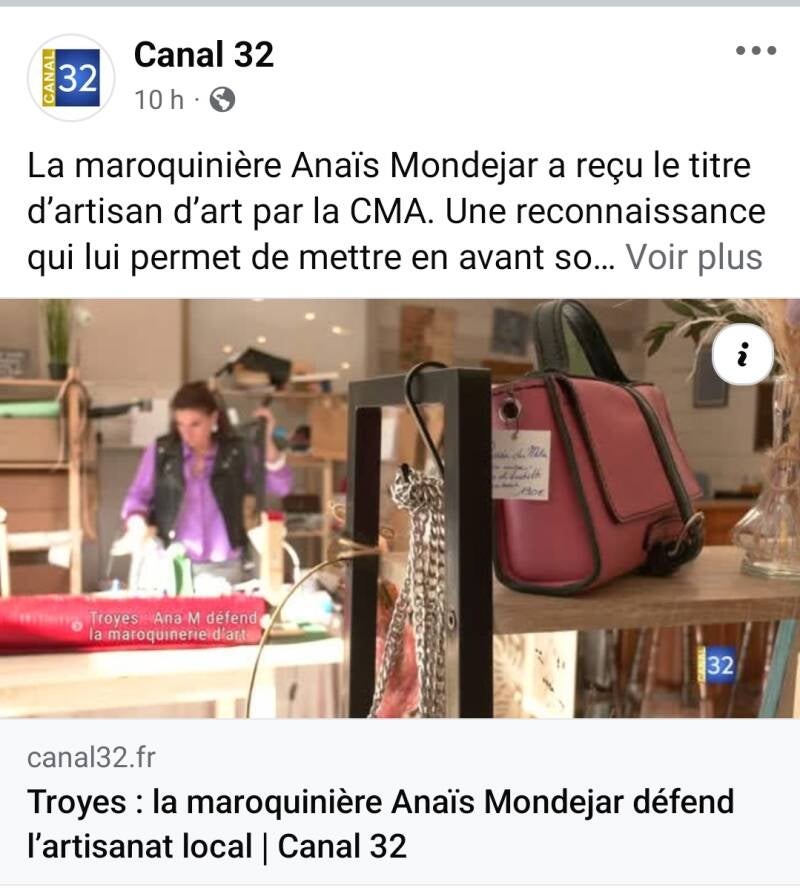Open the canal32.fr article about Anaïs Mondejar

click(380, 823)
